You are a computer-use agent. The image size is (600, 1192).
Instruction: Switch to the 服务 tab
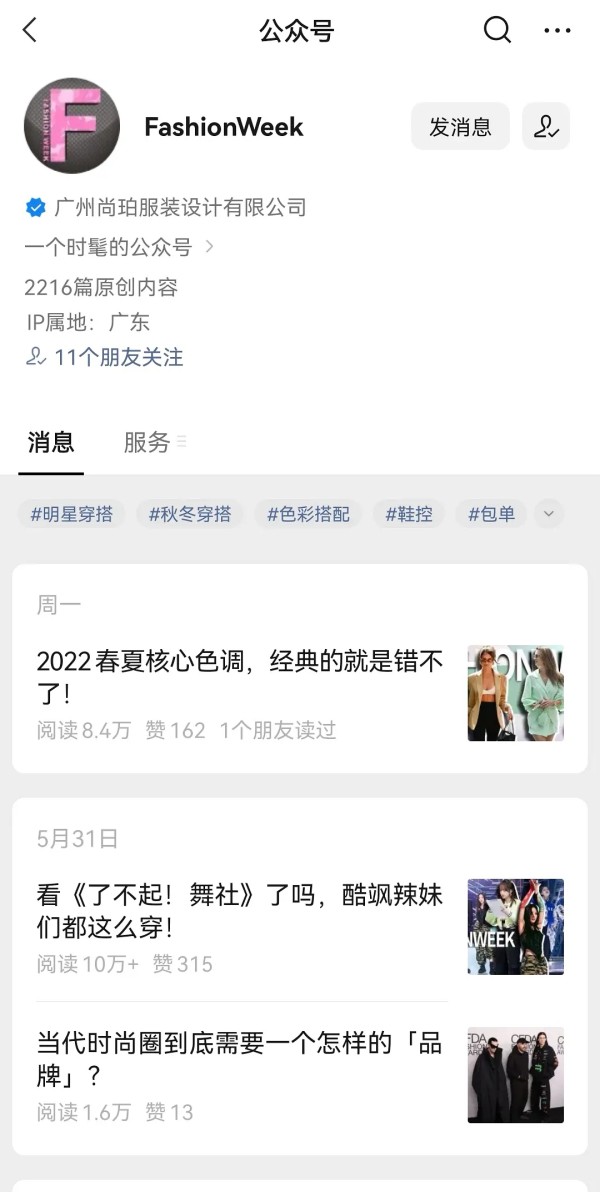[x=148, y=442]
